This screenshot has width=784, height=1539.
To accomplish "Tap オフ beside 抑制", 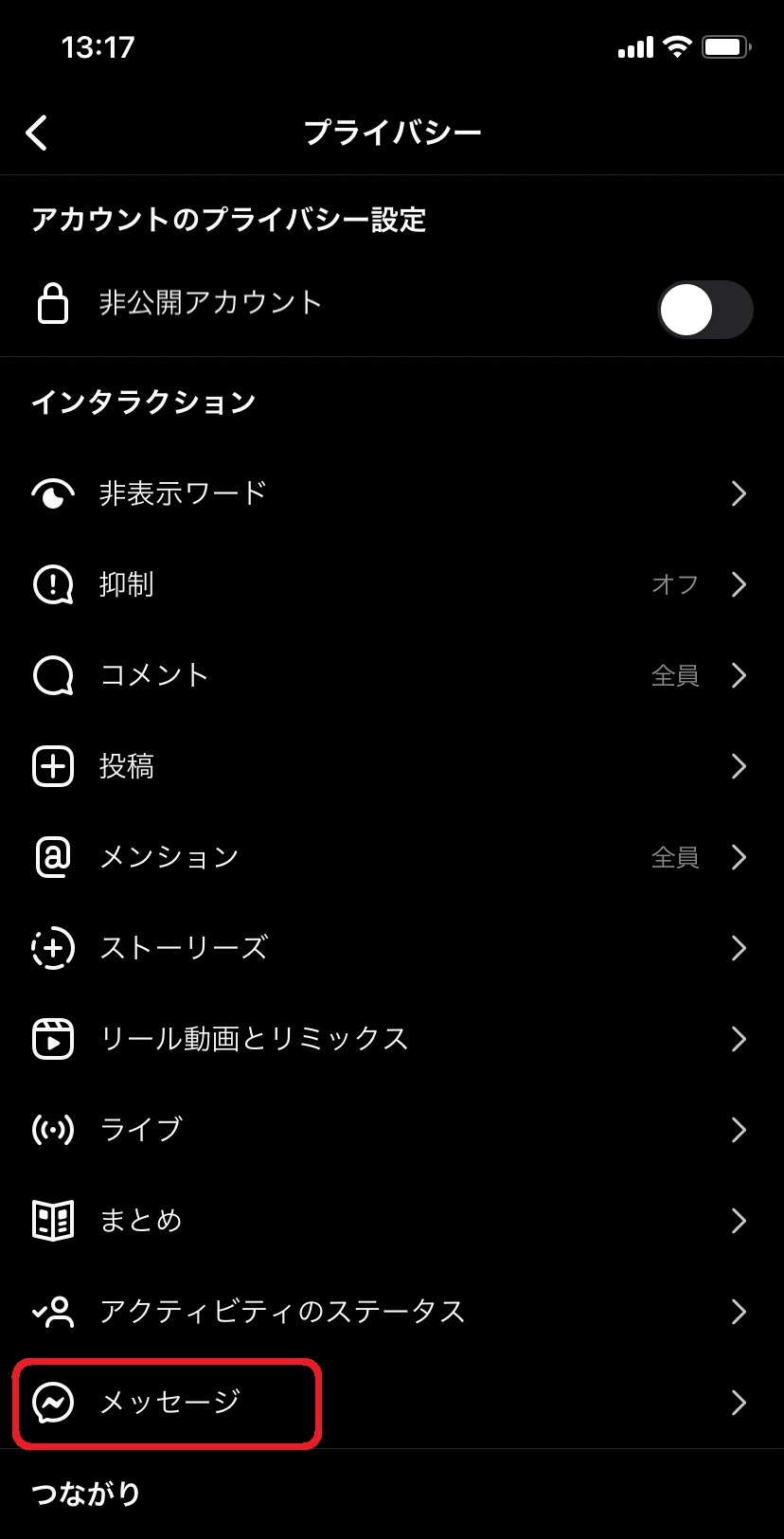I will coord(675,585).
